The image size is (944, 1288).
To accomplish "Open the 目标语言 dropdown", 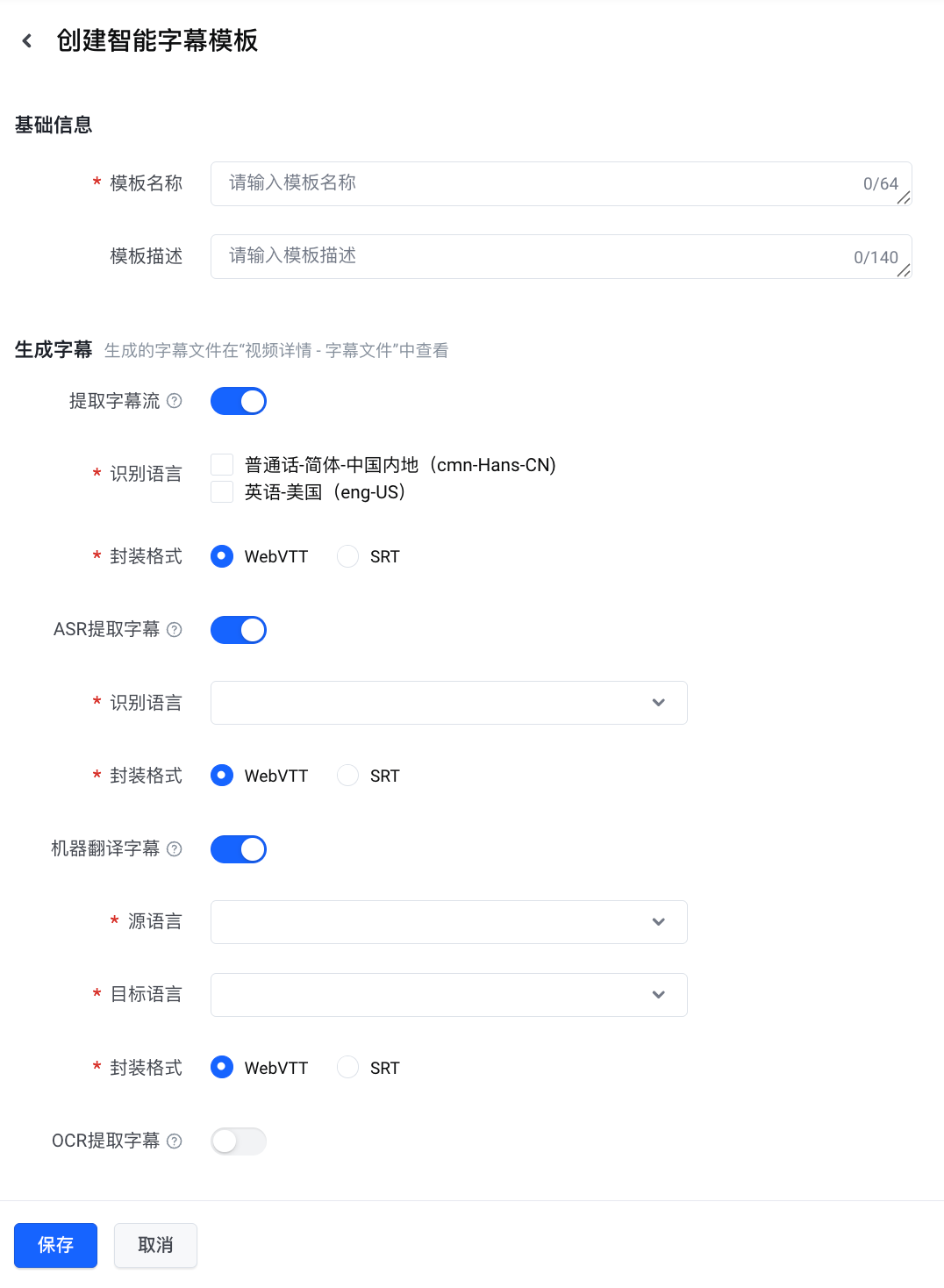I will point(448,995).
